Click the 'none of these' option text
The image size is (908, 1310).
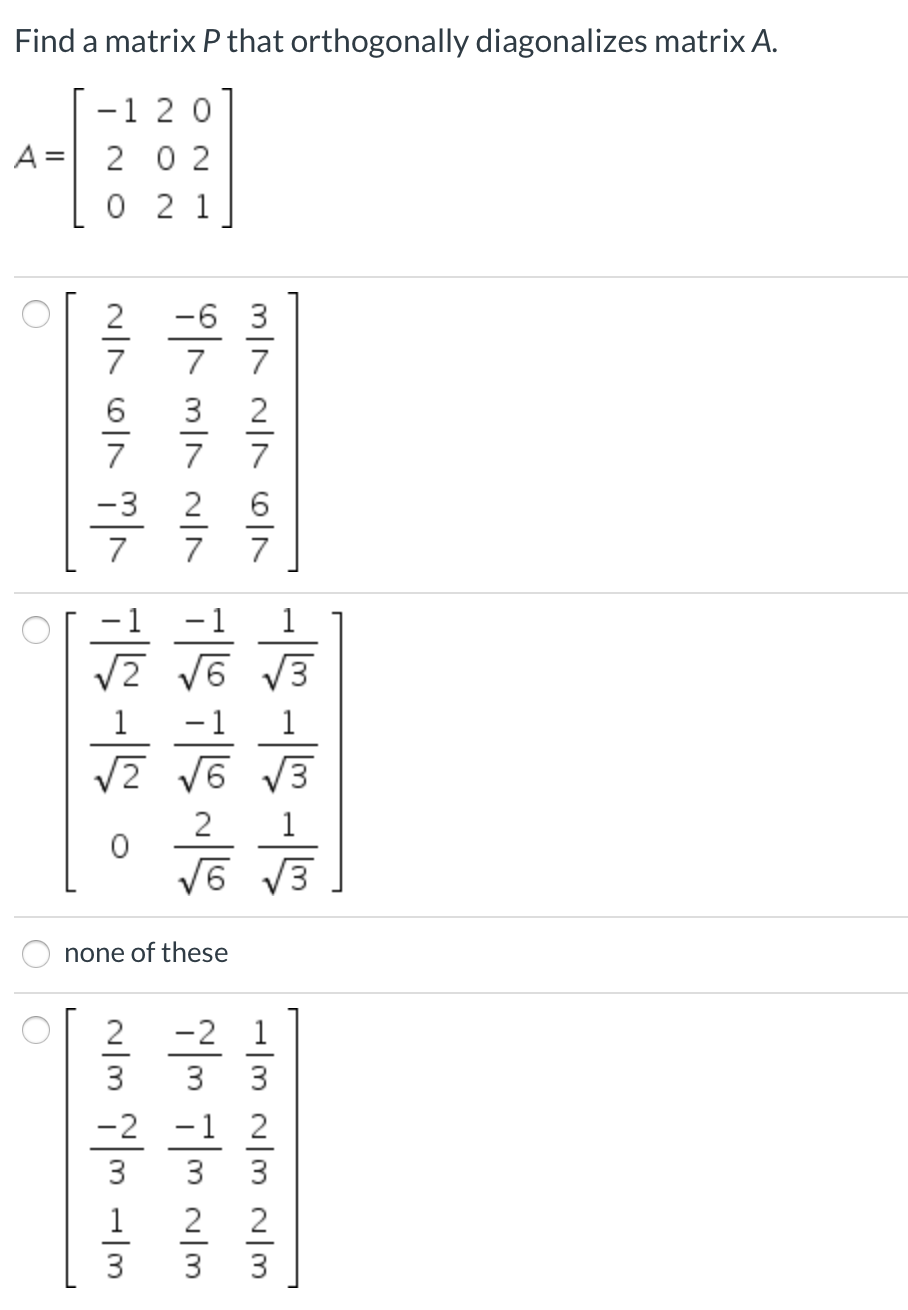(x=145, y=953)
